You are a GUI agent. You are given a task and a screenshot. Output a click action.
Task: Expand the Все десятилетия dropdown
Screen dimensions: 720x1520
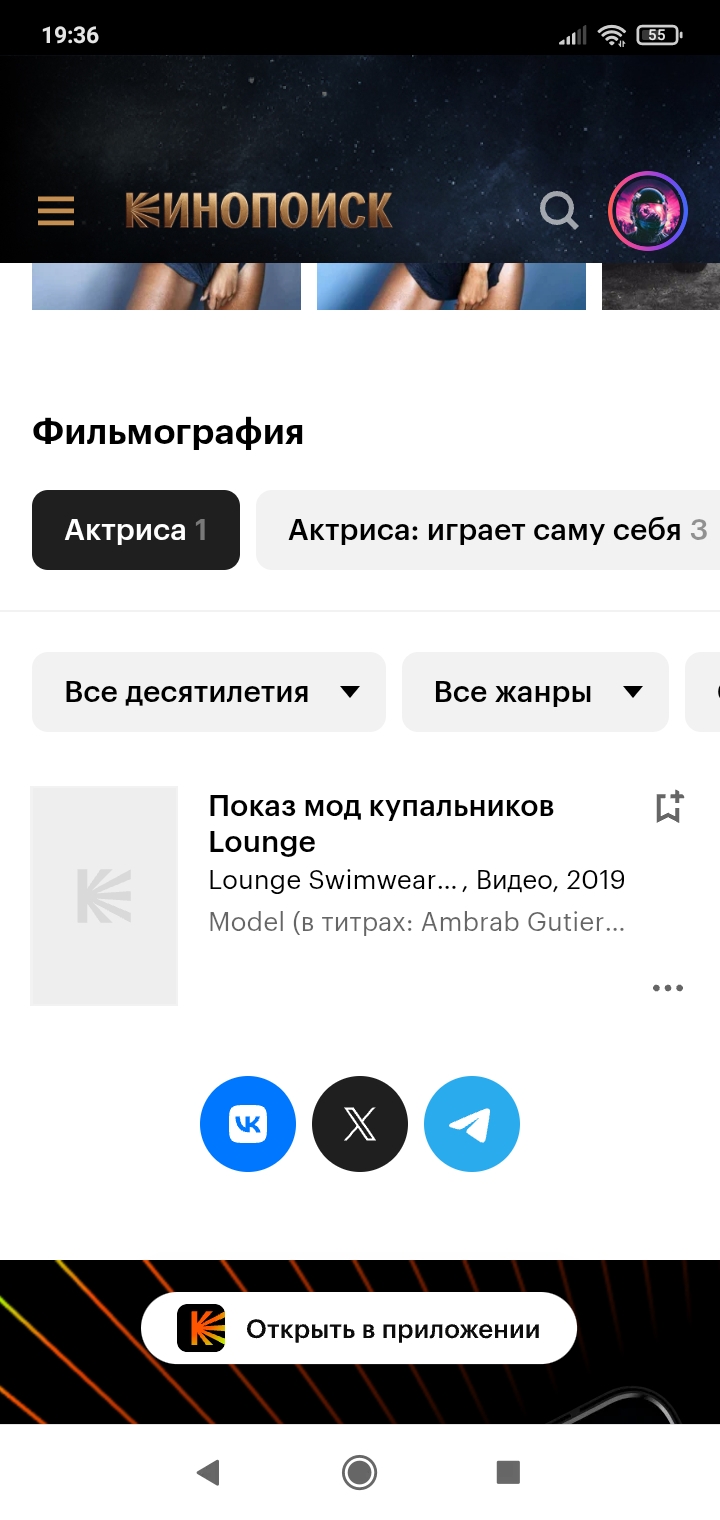pos(209,692)
